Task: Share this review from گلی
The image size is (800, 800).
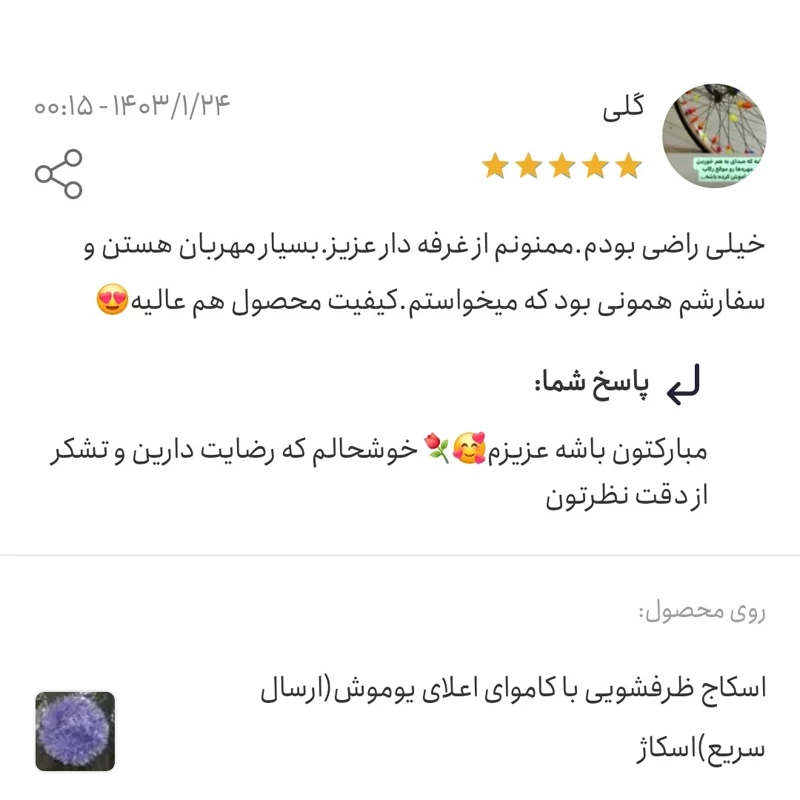Action: (x=59, y=174)
